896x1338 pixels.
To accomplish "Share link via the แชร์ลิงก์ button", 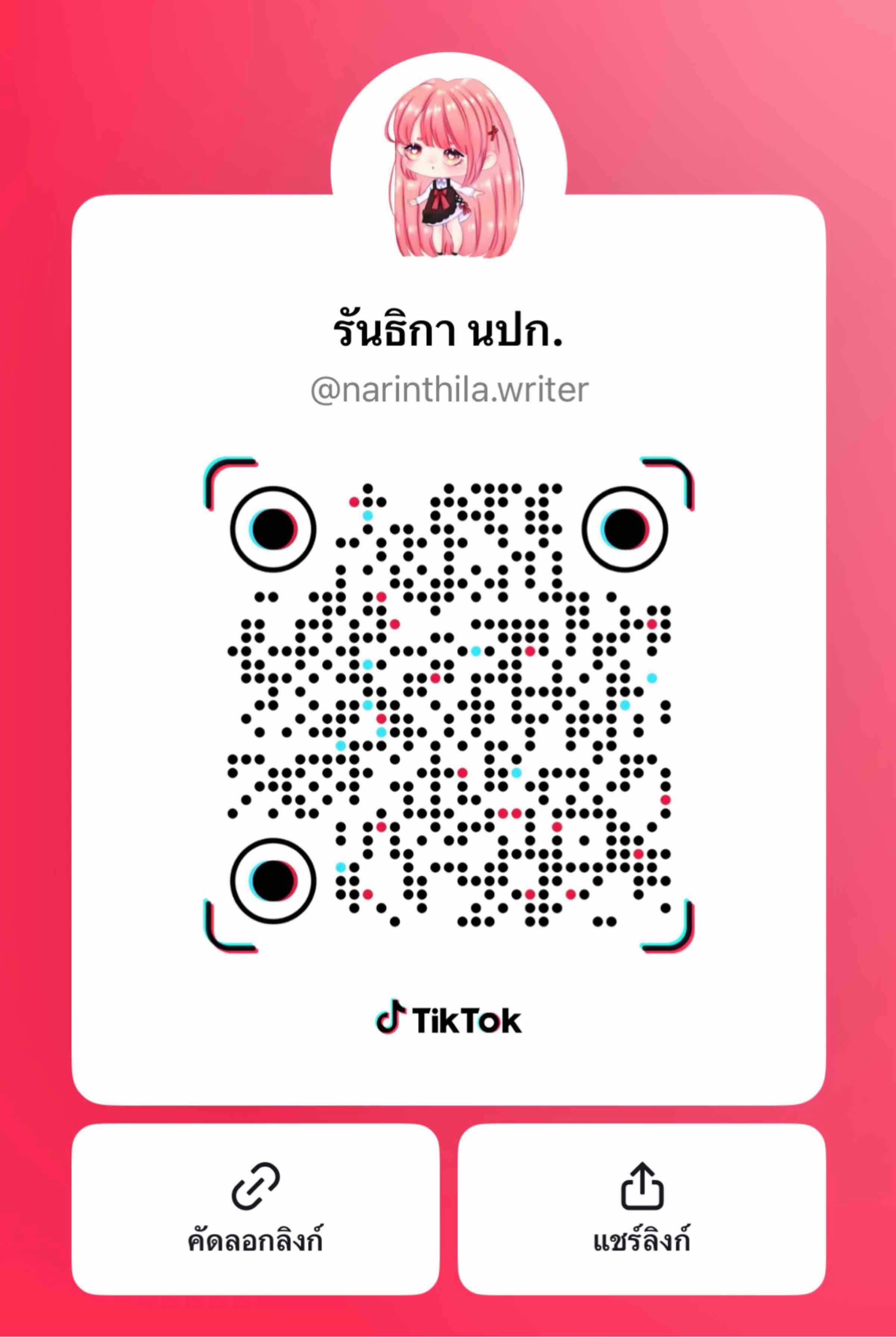I will coord(642,1210).
